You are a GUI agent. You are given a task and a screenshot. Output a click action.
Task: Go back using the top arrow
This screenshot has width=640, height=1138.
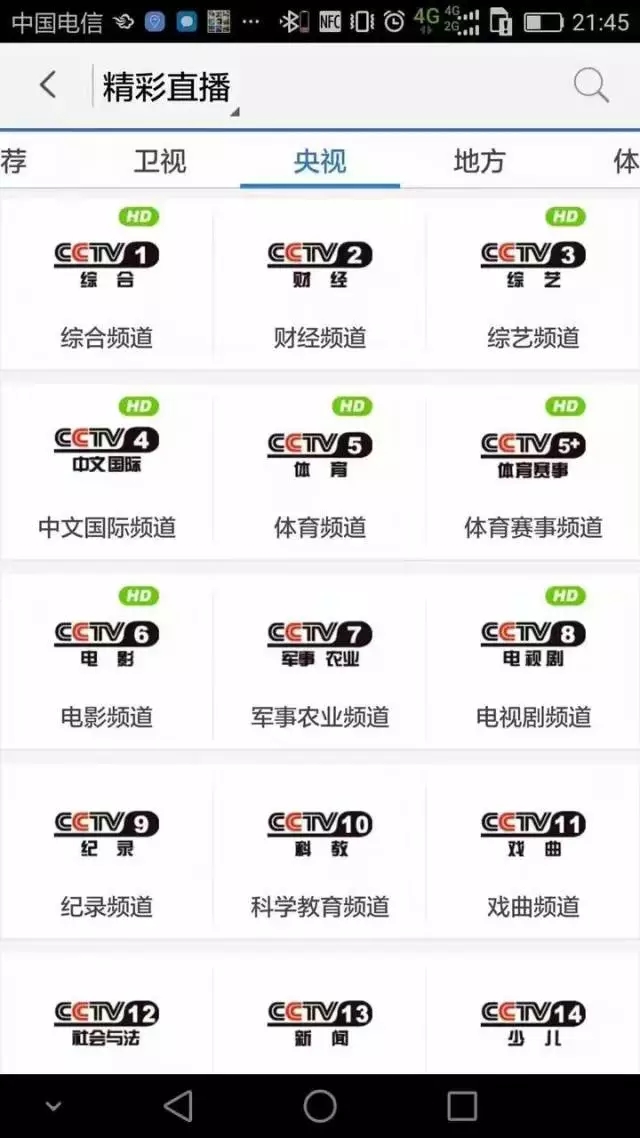pyautogui.click(x=47, y=85)
